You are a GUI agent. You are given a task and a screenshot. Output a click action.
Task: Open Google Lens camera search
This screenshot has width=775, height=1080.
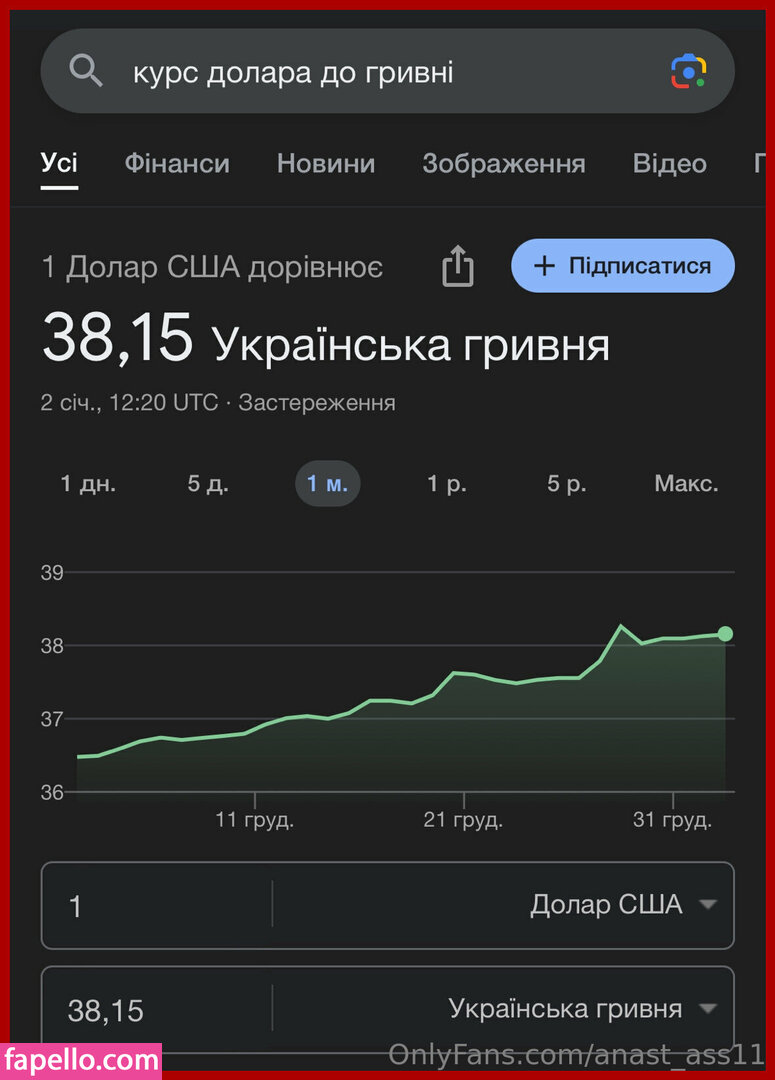[x=688, y=72]
